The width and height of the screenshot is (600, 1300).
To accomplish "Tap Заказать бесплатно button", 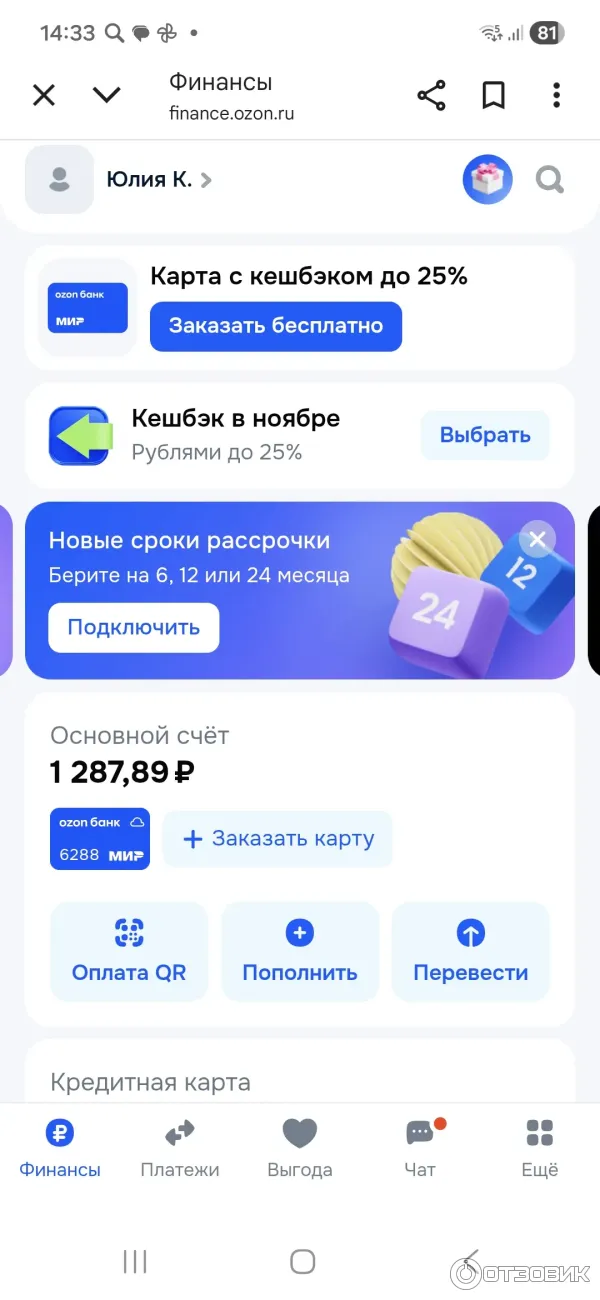I will (x=275, y=326).
